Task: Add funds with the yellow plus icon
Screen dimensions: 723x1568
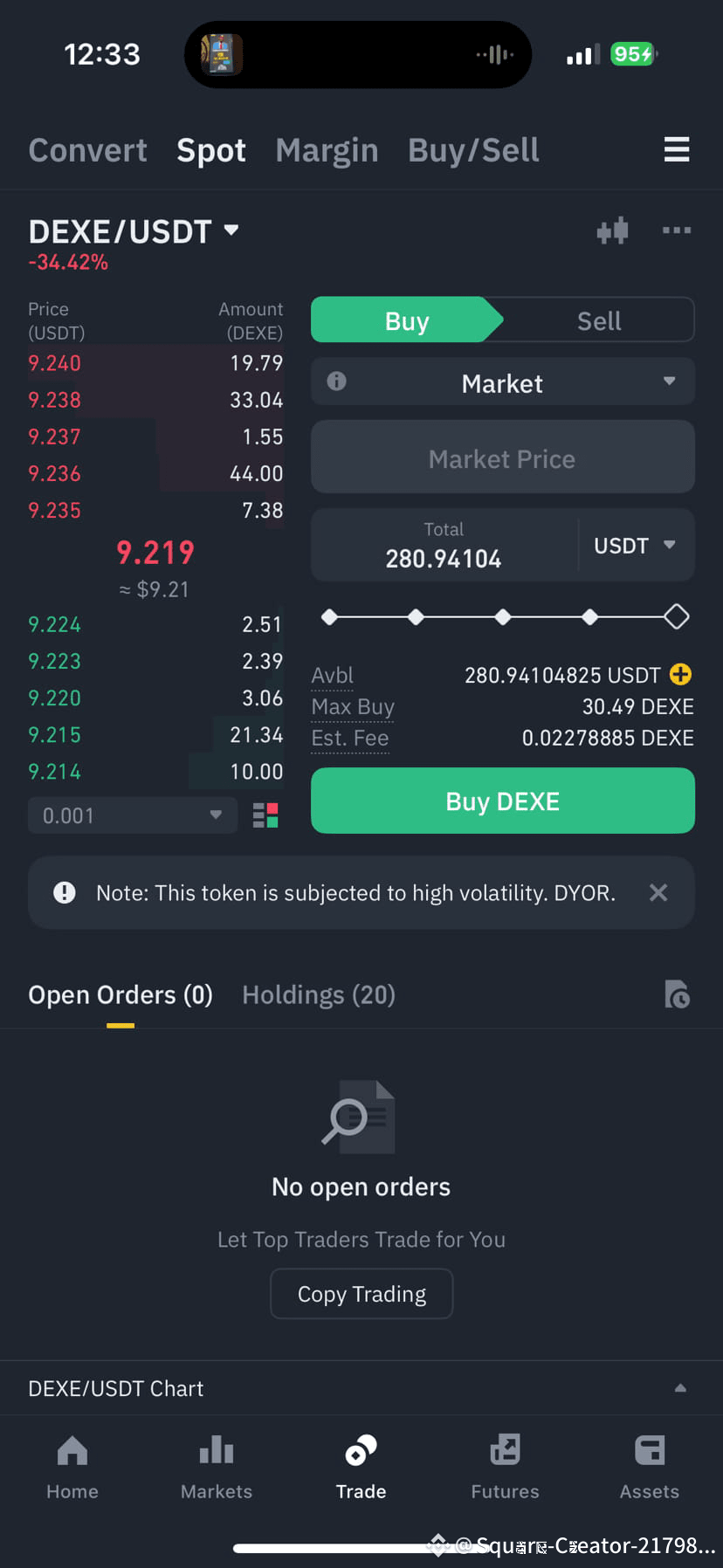Action: point(680,675)
